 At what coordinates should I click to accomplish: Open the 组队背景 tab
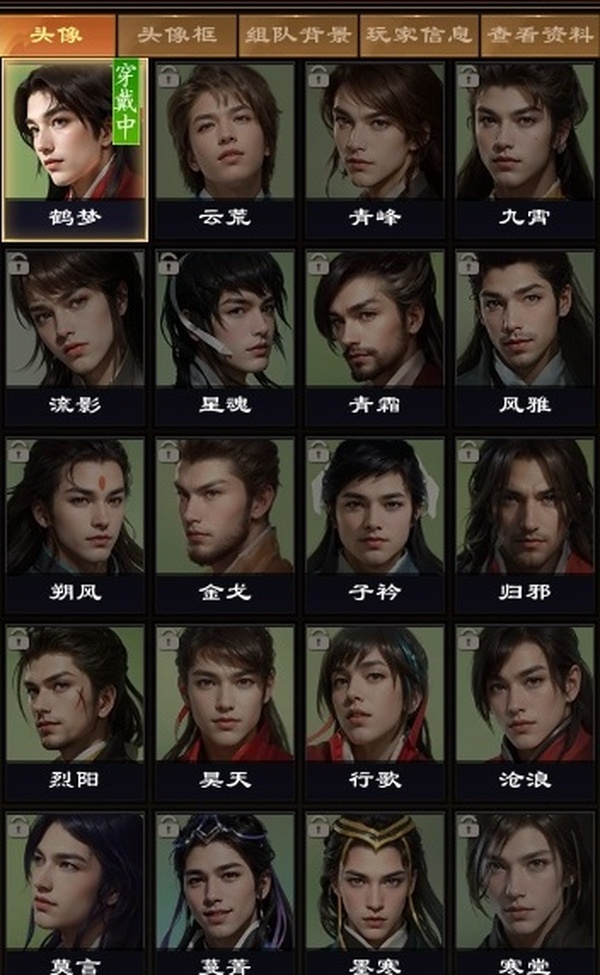coord(297,35)
